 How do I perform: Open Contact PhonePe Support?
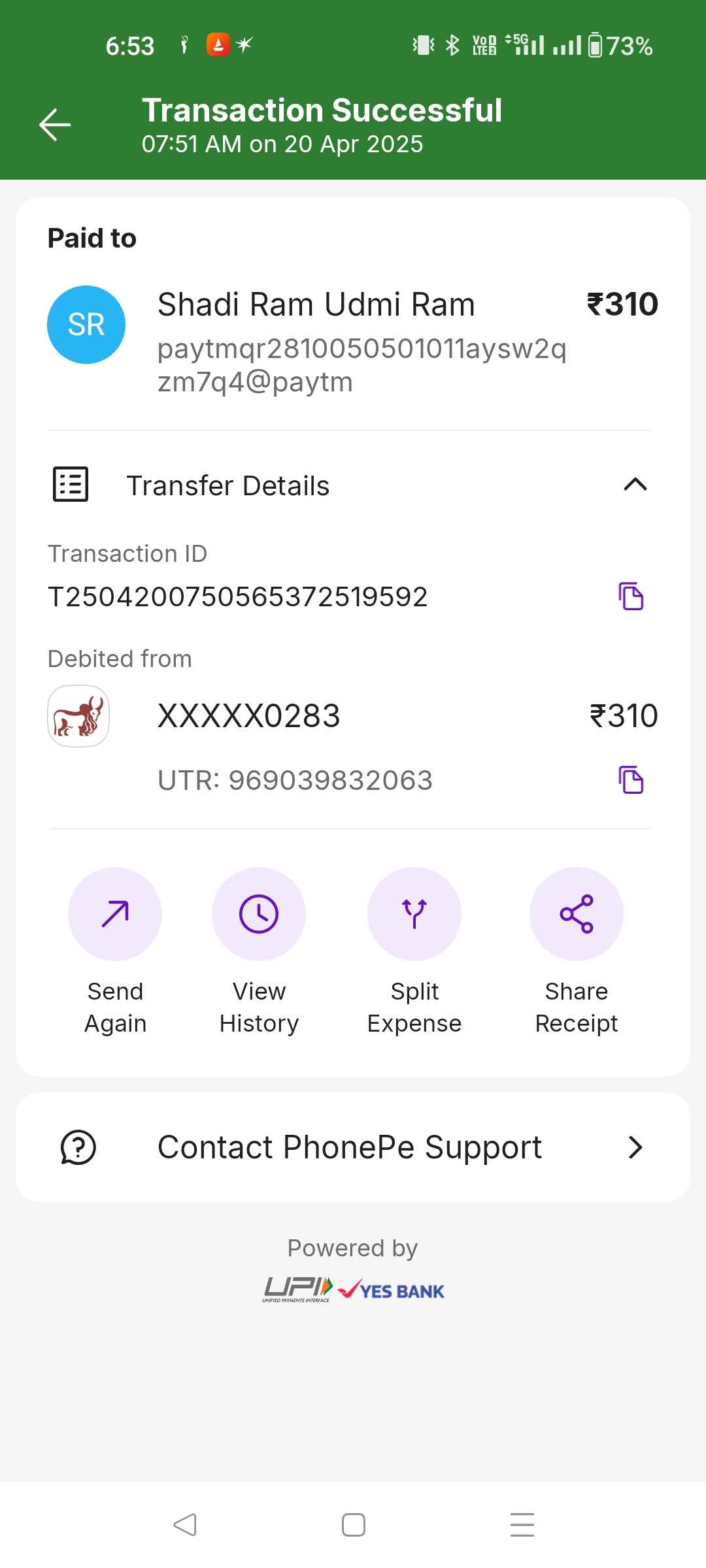click(x=353, y=1147)
